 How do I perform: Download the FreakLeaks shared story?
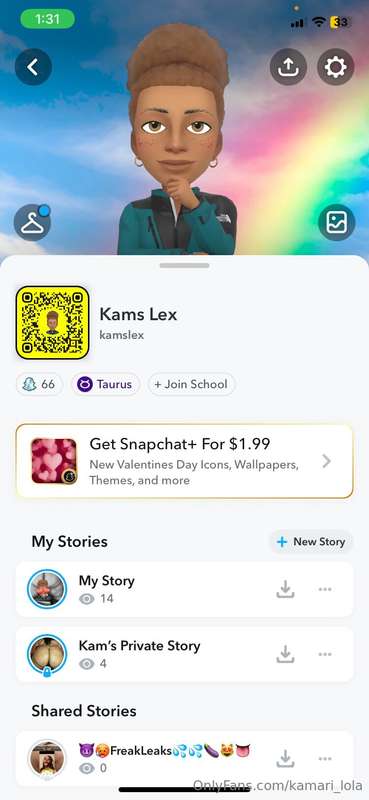(x=286, y=759)
